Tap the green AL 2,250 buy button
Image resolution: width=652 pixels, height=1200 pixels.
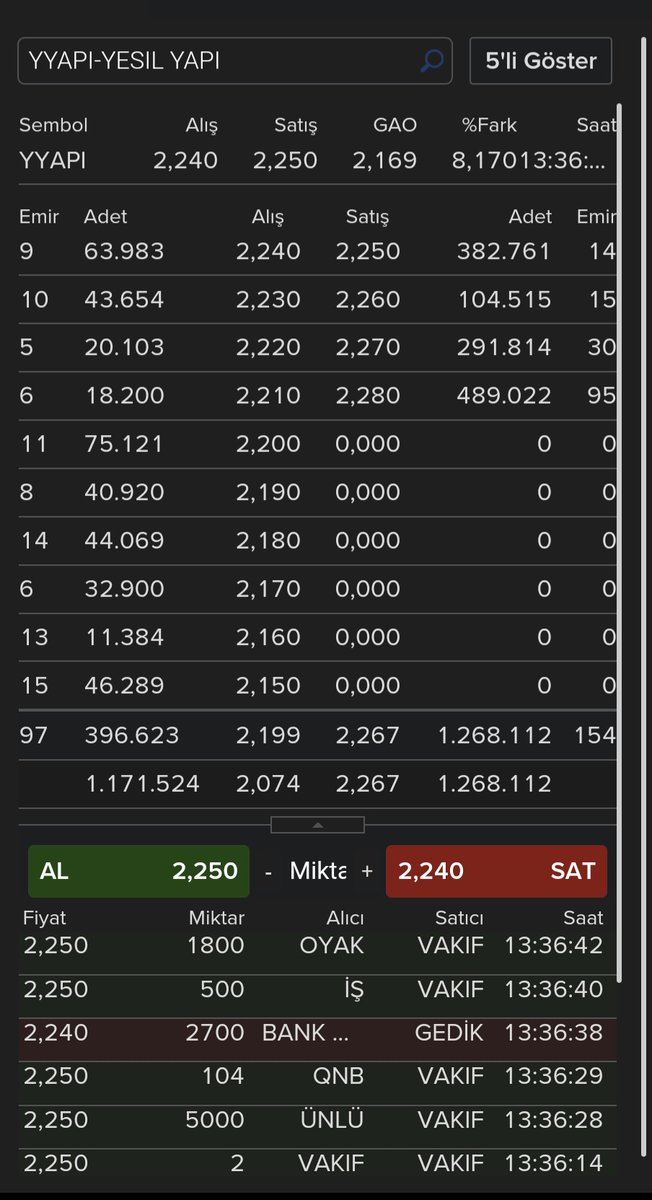click(138, 871)
